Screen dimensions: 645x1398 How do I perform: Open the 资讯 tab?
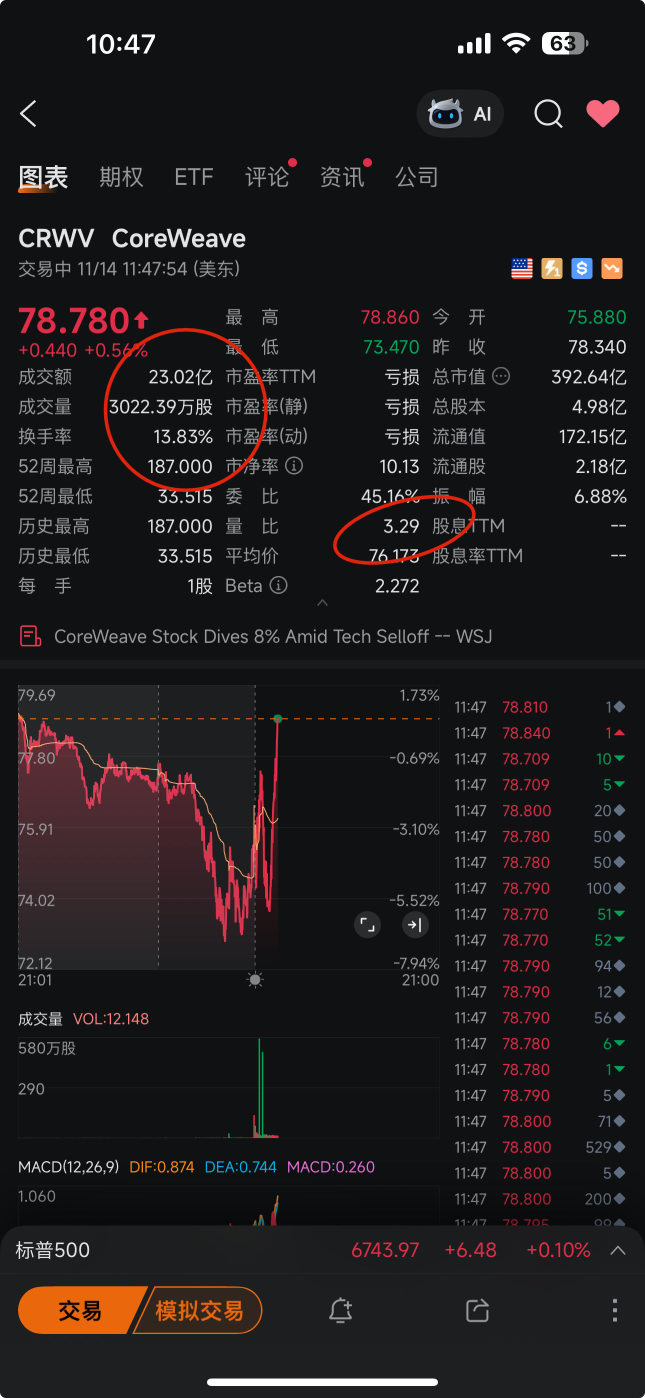(342, 177)
